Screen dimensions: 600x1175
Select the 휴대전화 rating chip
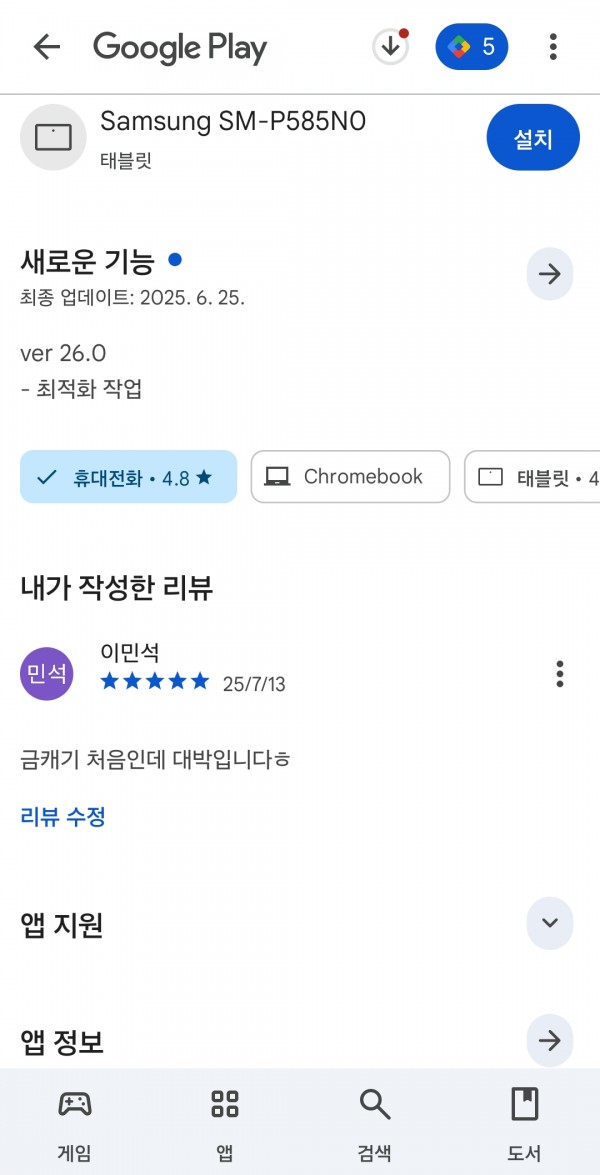click(x=128, y=477)
